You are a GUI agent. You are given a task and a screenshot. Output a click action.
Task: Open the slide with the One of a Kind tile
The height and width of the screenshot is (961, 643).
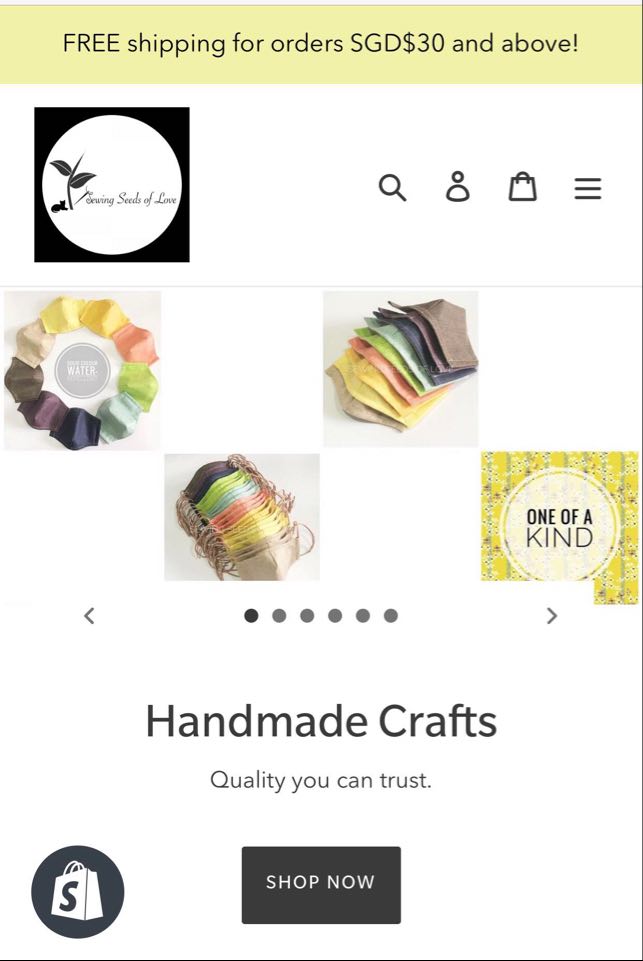coord(559,528)
